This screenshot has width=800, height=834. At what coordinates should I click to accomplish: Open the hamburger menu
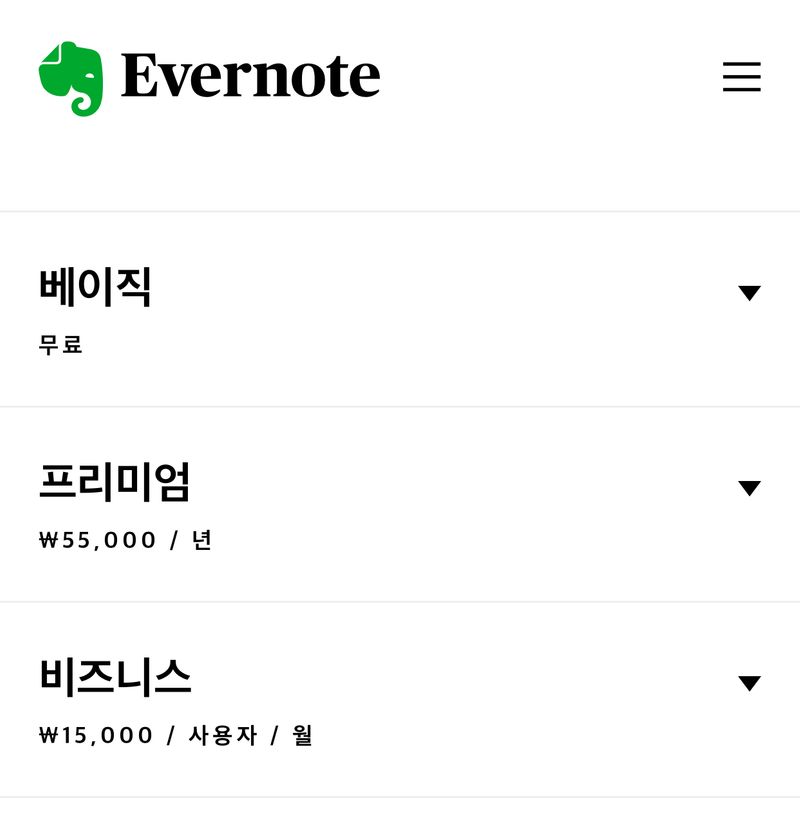point(741,77)
